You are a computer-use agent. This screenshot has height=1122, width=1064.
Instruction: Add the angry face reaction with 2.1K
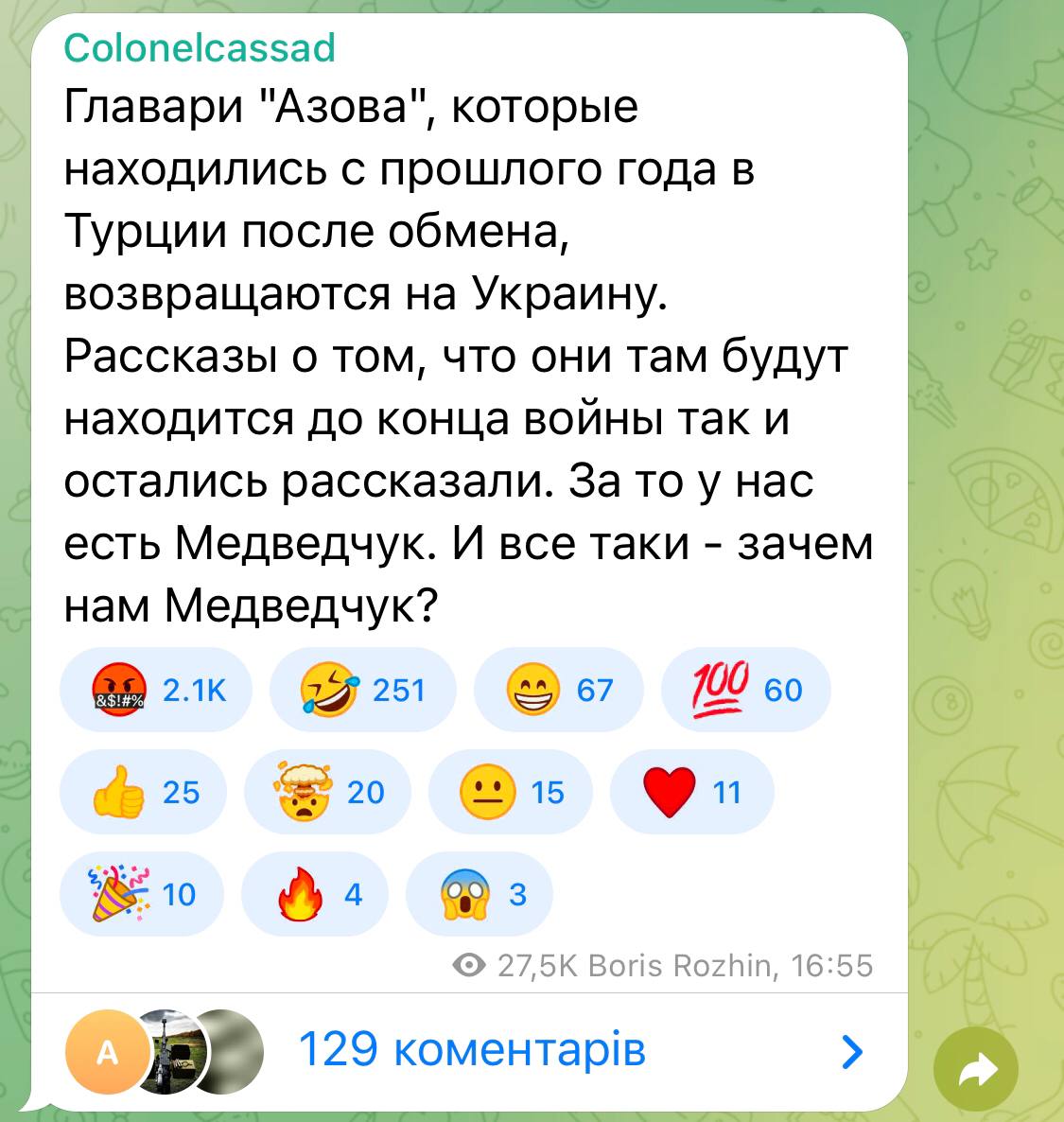point(157,690)
